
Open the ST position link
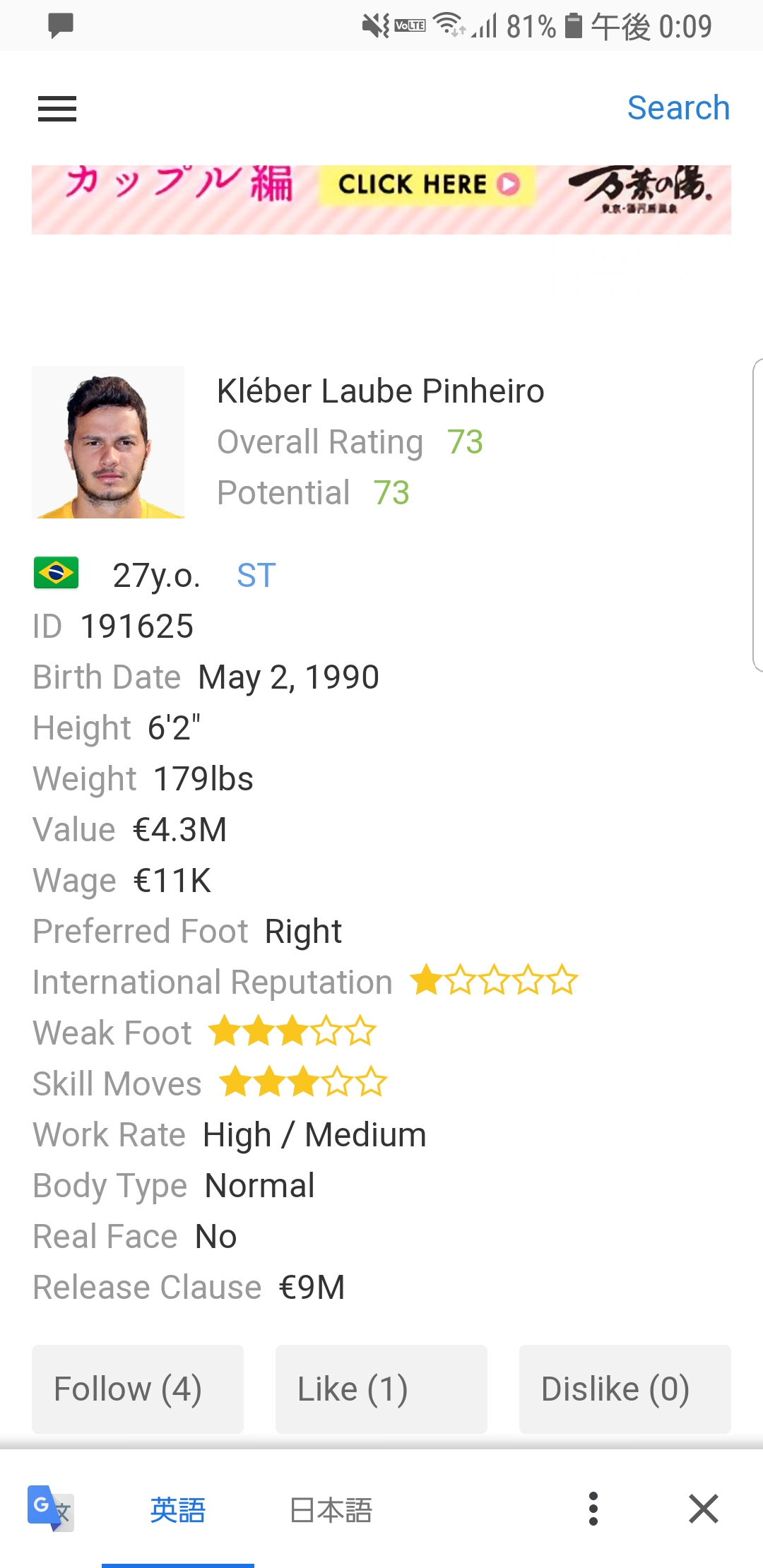click(x=256, y=576)
